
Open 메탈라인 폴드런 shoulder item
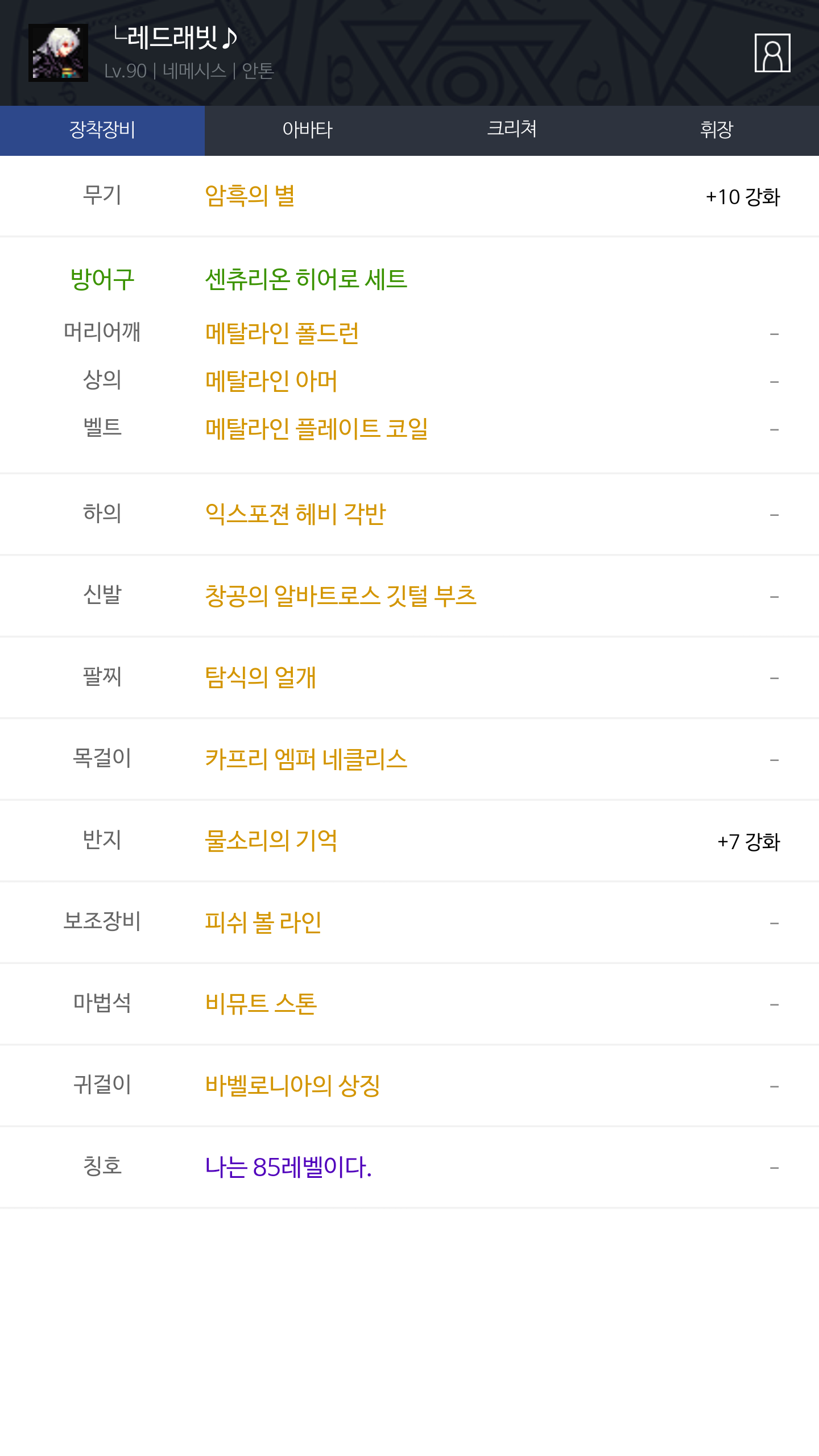coord(282,333)
